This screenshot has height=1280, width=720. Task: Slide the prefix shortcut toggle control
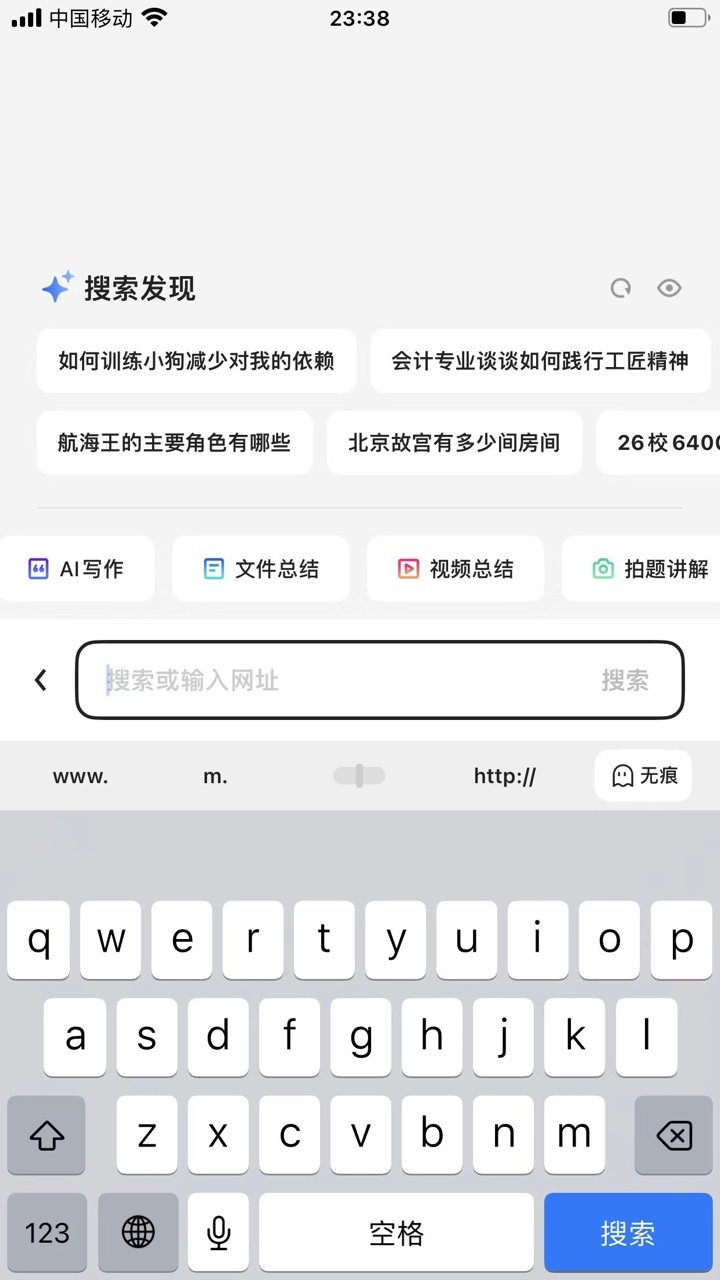(358, 776)
